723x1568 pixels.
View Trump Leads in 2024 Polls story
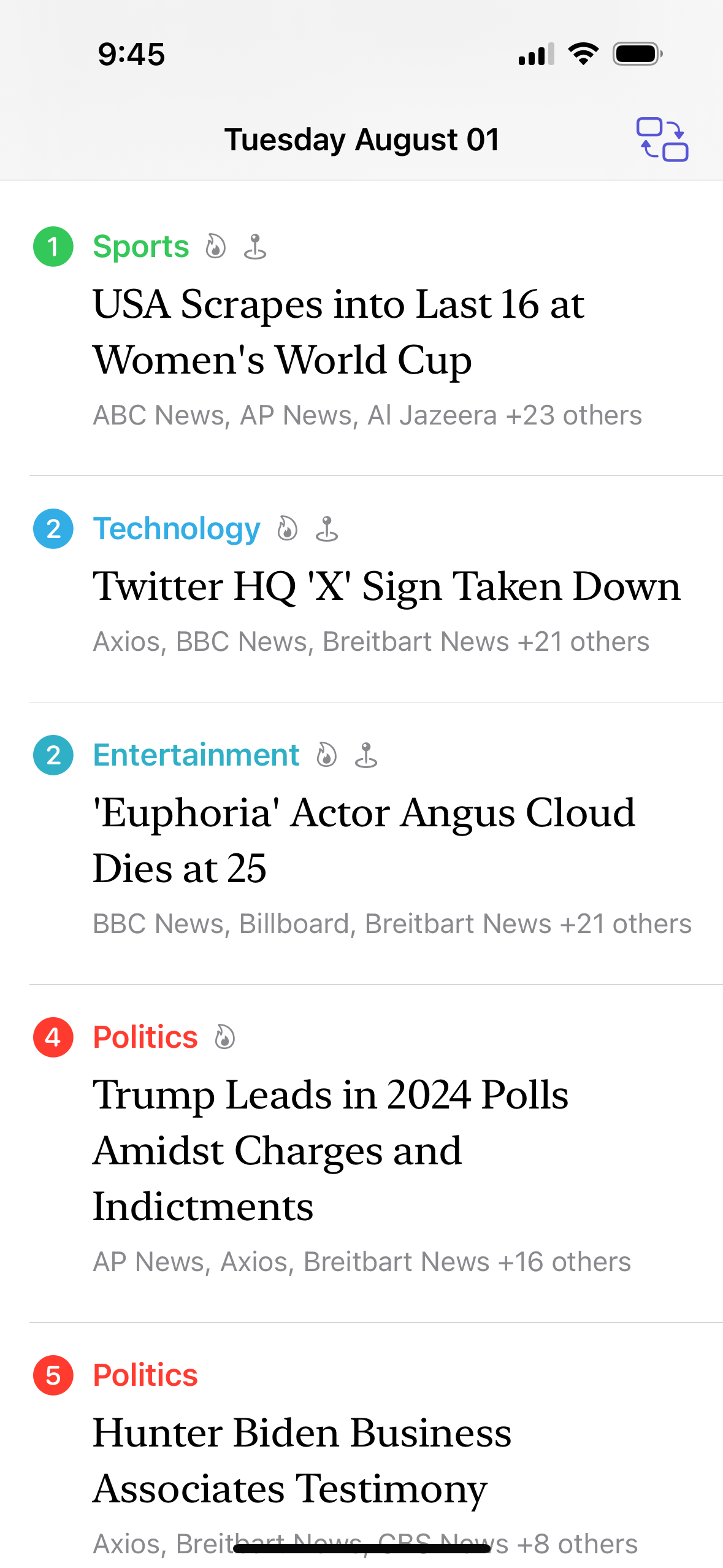[x=331, y=1150]
